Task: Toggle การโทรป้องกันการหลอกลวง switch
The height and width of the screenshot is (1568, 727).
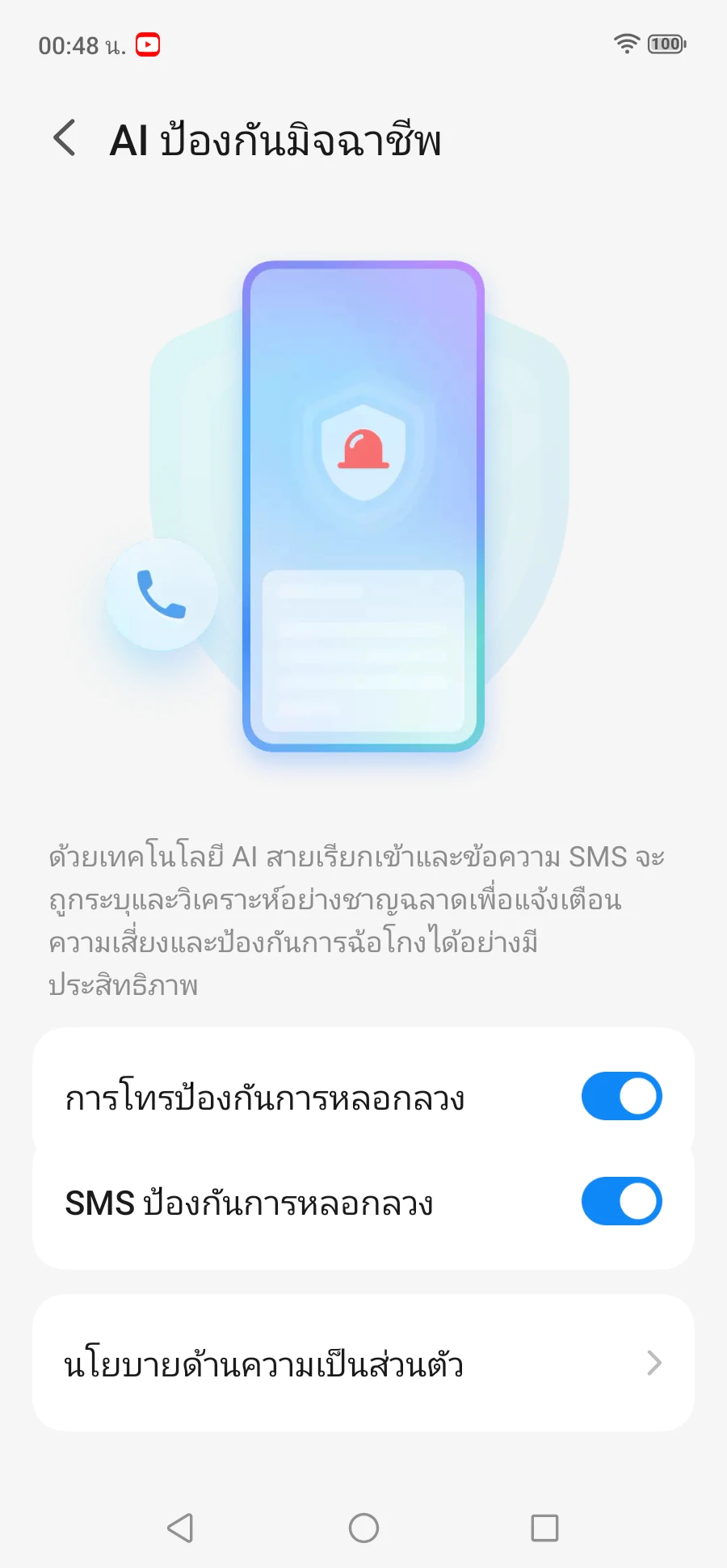Action: point(621,1096)
